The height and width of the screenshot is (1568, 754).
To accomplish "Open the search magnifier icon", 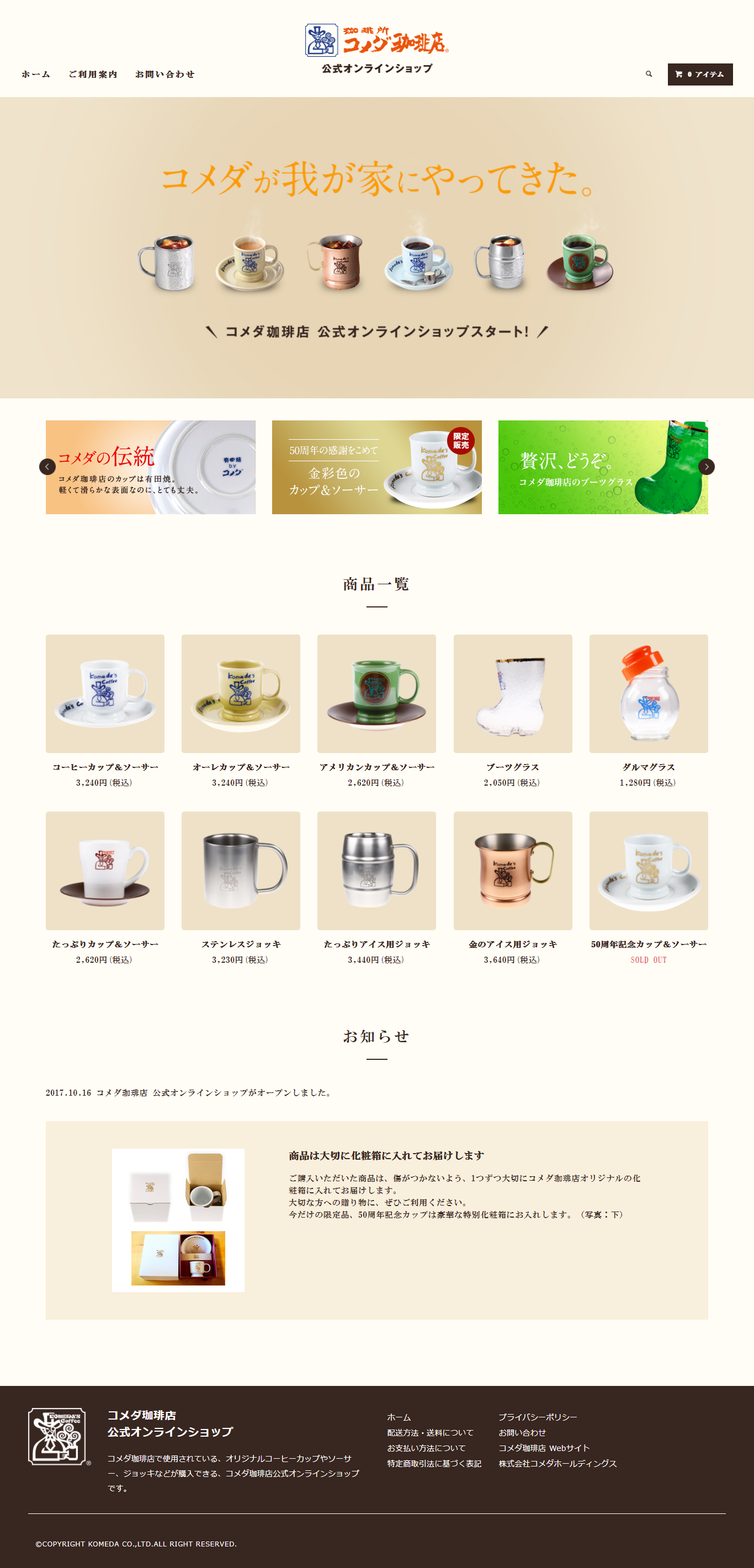I will tap(649, 74).
